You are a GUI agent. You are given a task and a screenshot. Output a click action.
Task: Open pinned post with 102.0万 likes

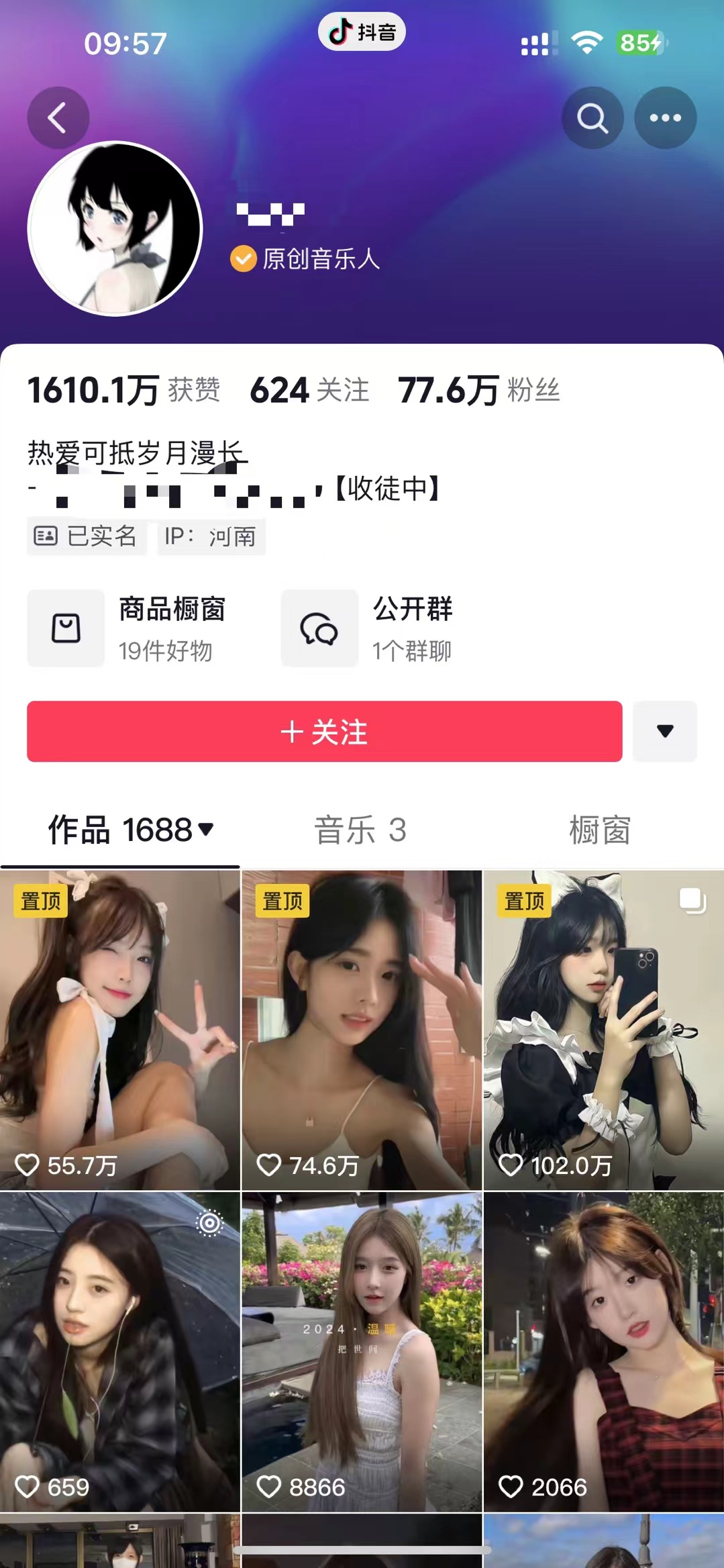(x=603, y=1030)
